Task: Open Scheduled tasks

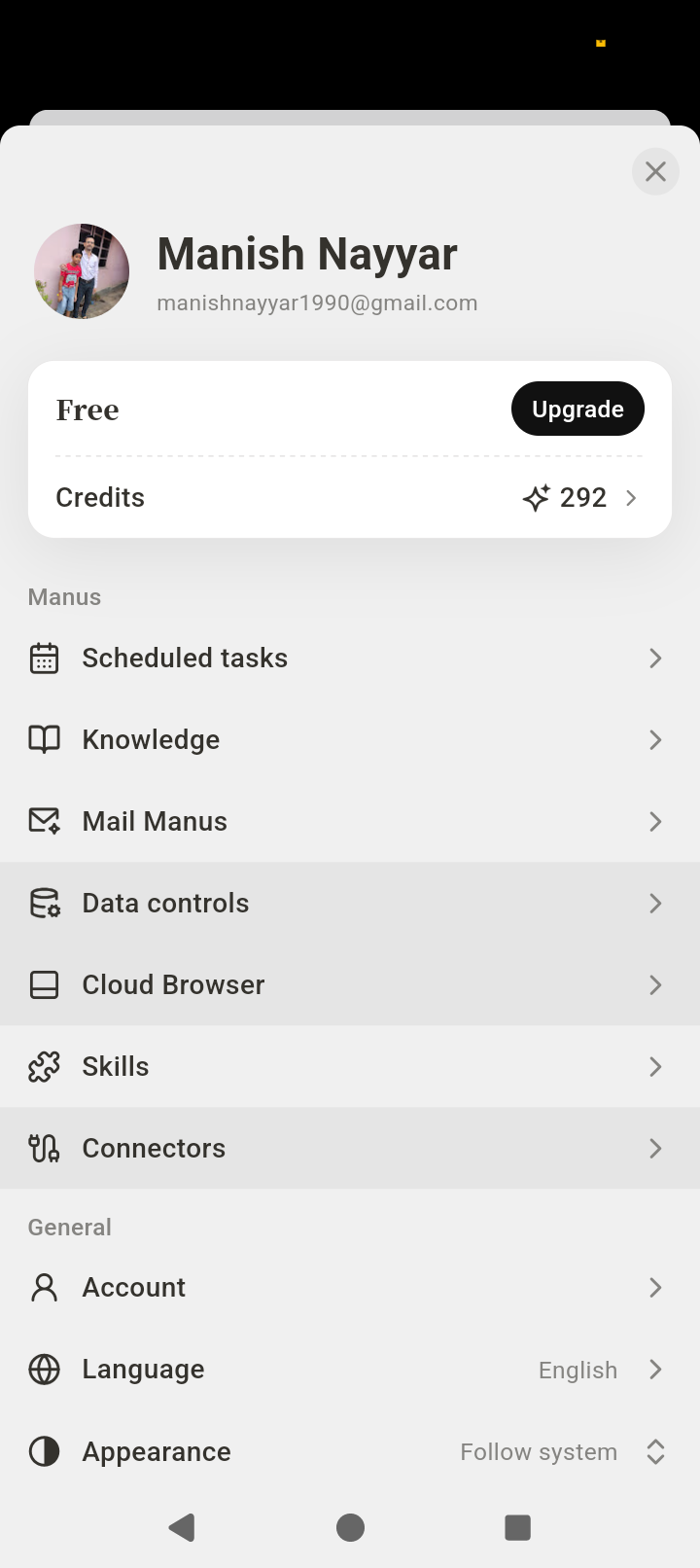Action: tap(350, 659)
